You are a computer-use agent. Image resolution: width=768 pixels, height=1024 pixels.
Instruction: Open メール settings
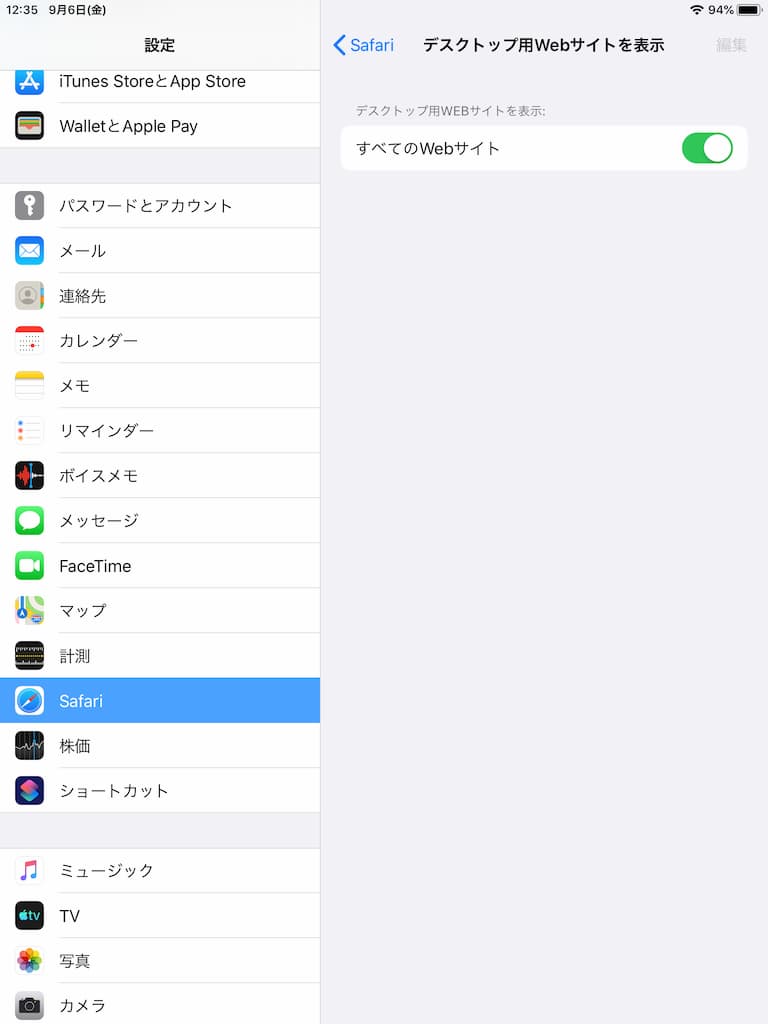[160, 251]
